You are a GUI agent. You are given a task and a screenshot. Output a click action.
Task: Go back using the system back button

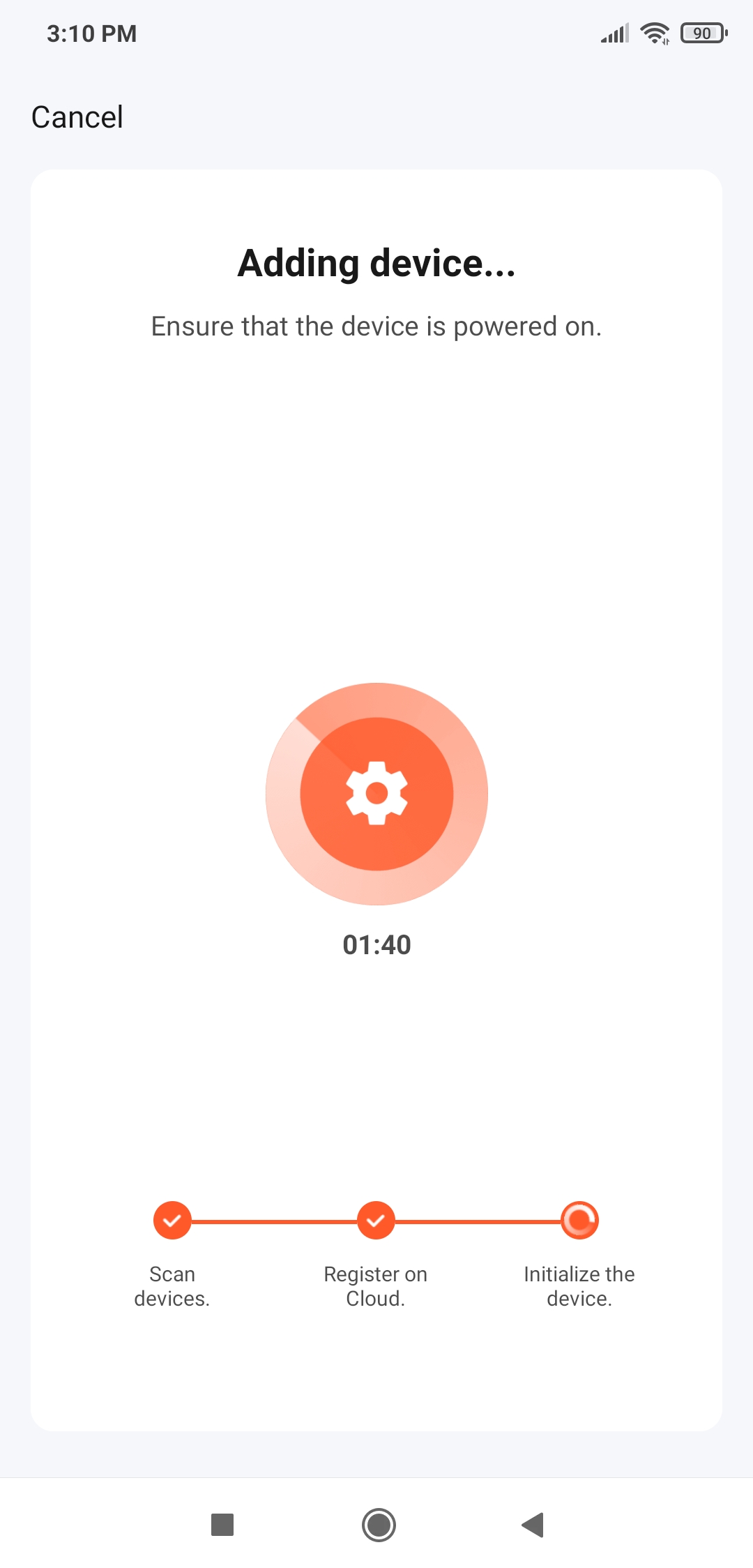pos(533,1525)
